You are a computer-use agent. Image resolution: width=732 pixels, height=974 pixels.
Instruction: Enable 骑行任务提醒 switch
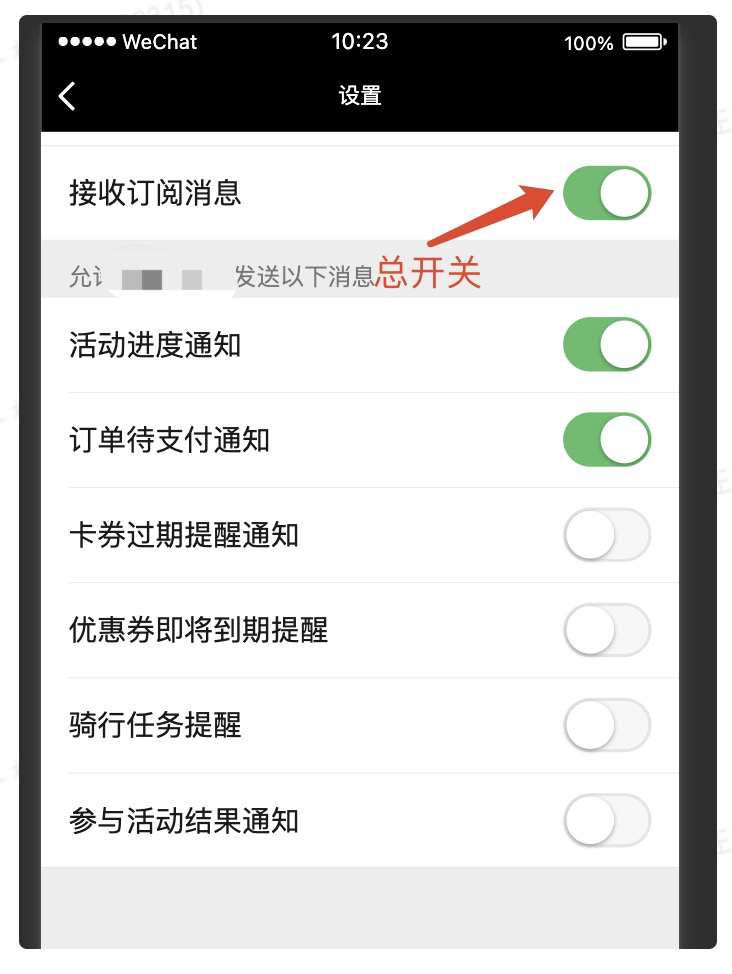(607, 725)
